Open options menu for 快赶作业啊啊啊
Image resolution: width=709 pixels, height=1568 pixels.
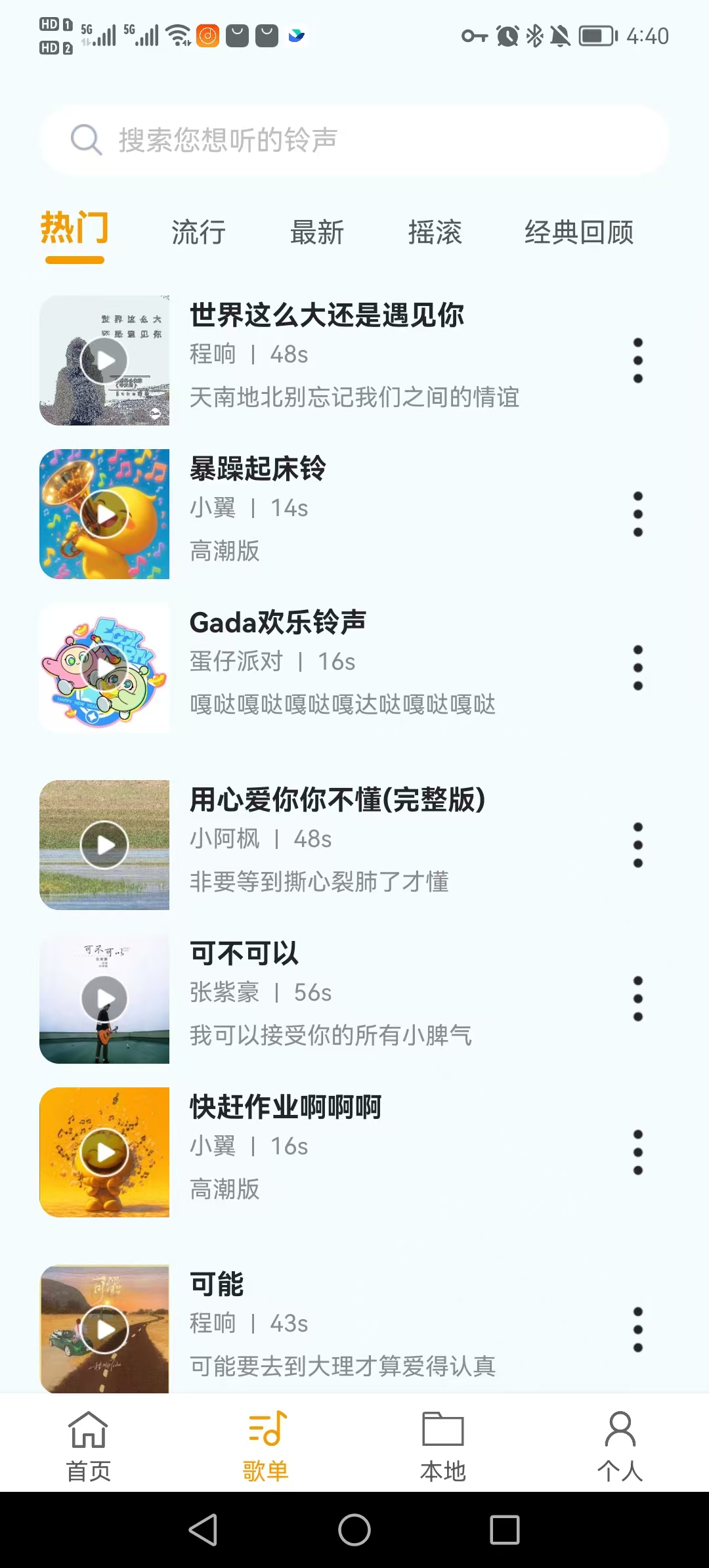pyautogui.click(x=637, y=1152)
